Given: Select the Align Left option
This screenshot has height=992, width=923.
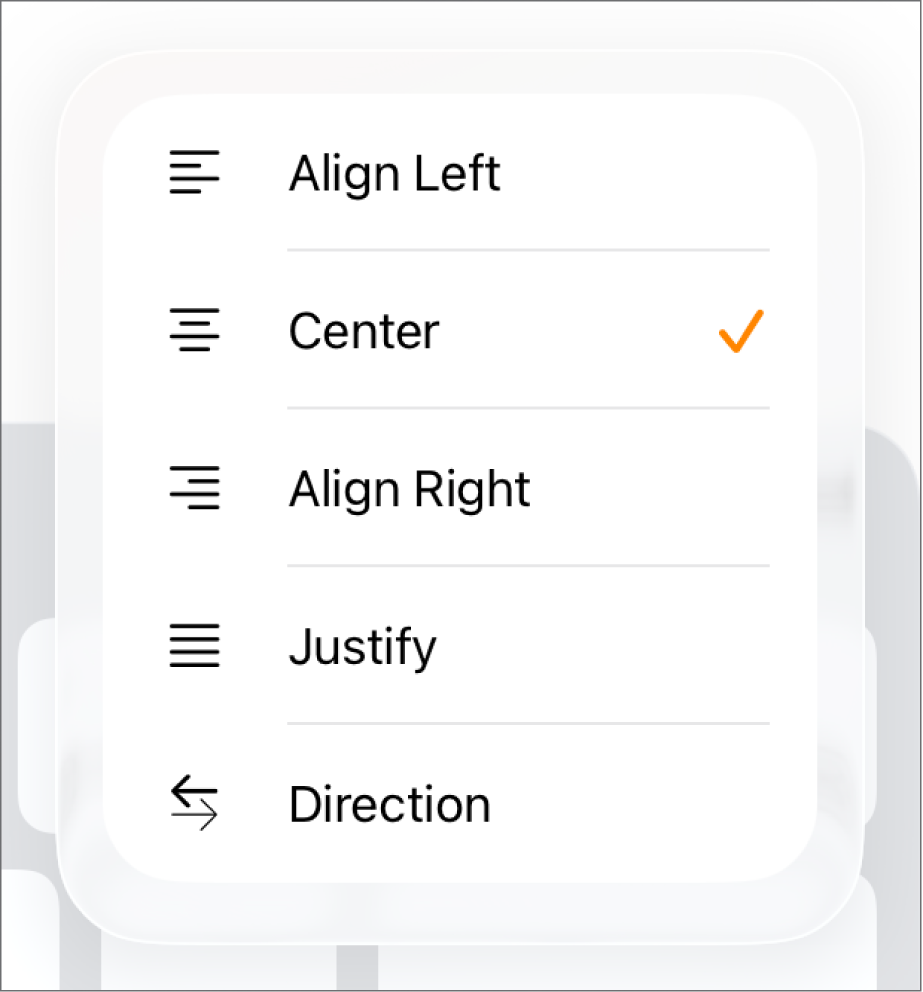Looking at the screenshot, I should 395,174.
